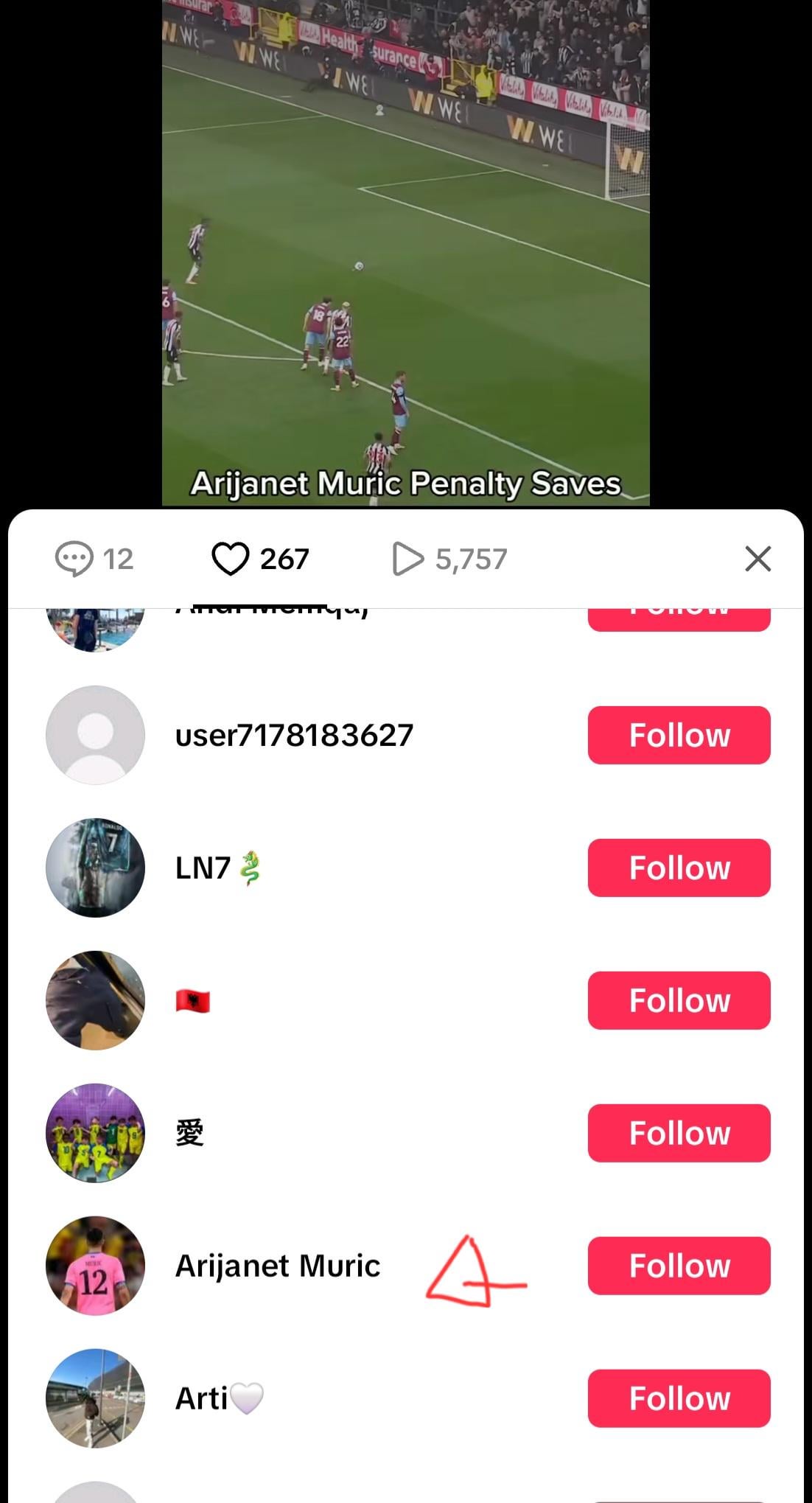Follow user7178183627
Viewport: 812px width, 1503px height.
click(679, 735)
